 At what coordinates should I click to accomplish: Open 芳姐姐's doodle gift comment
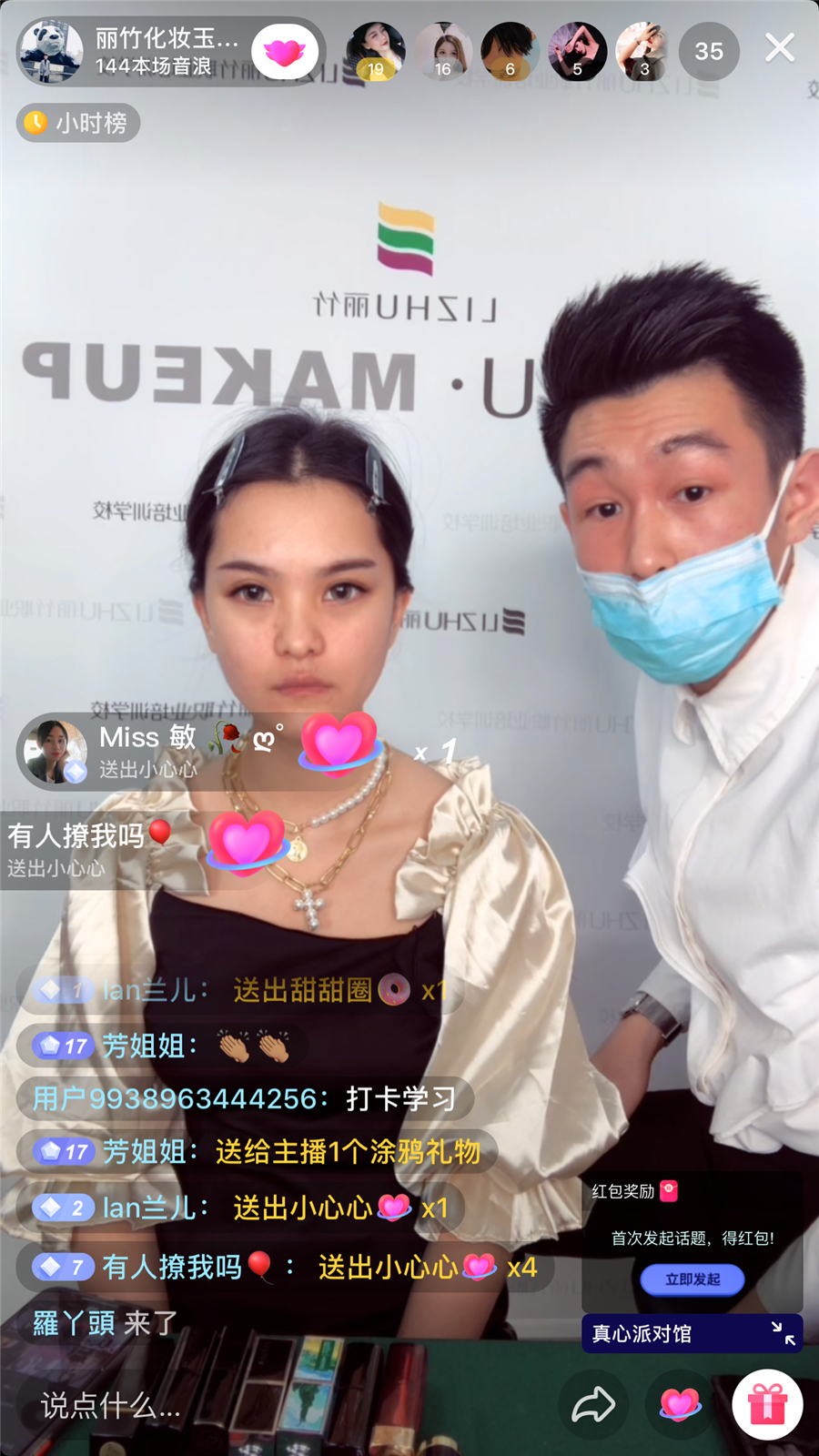pyautogui.click(x=257, y=1152)
